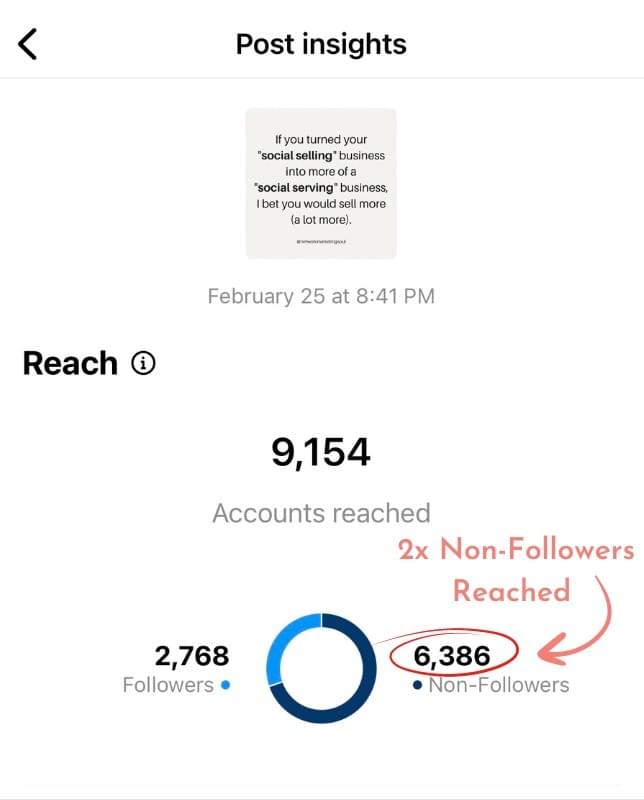Viewport: 644px width, 800px height.
Task: Open the Reach info icon
Action: pos(144,364)
